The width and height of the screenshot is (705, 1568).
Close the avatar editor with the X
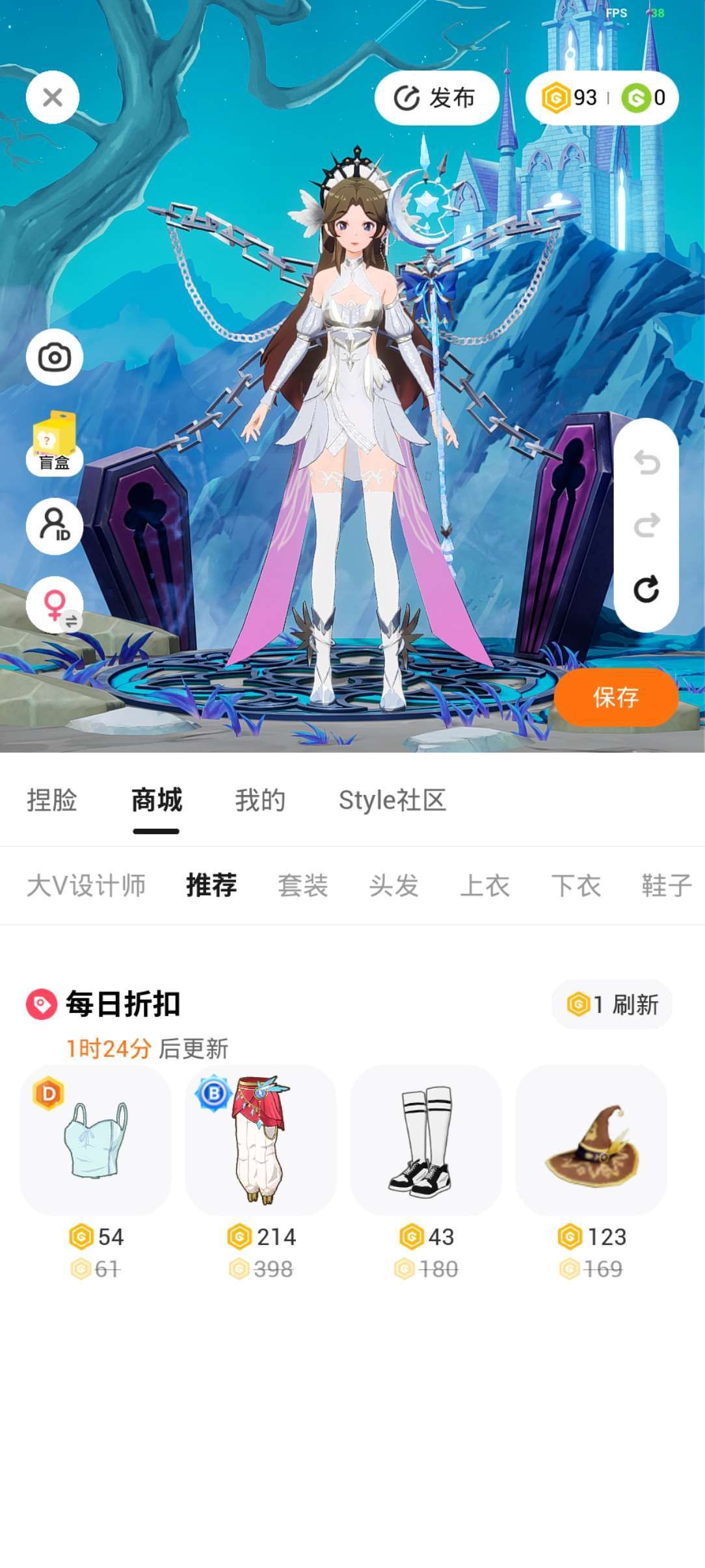pos(53,98)
